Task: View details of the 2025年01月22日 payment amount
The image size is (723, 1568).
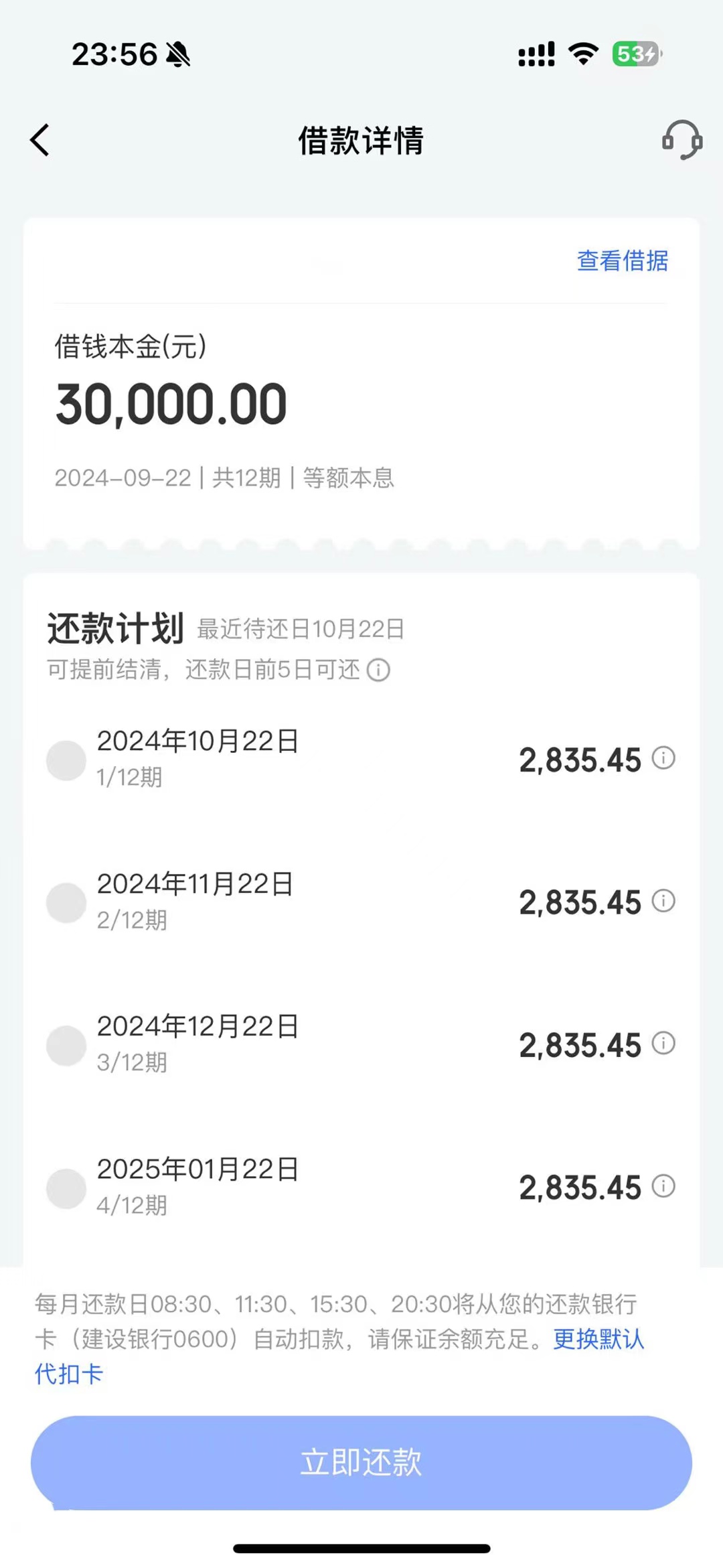Action: pos(663,1186)
